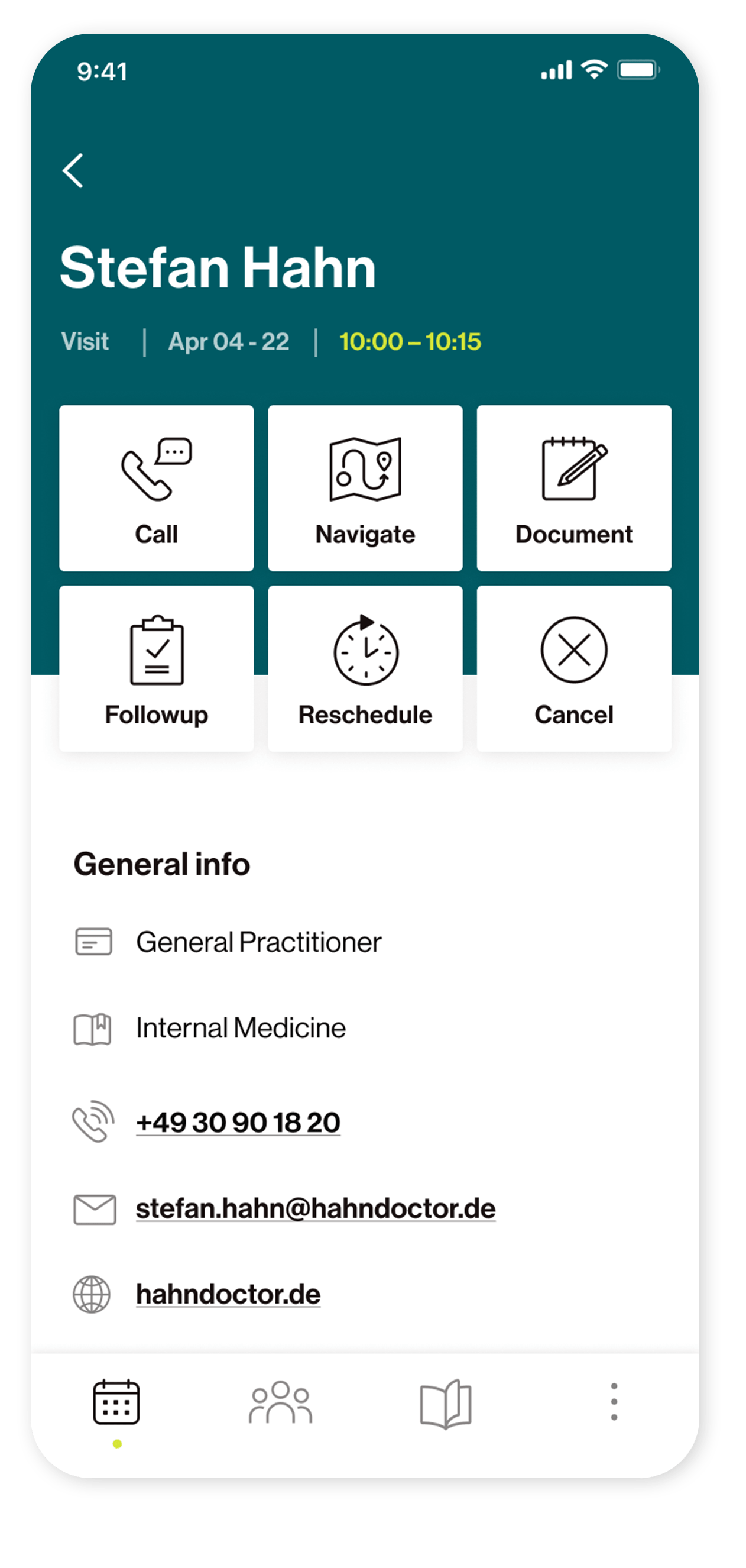The image size is (746, 1568).
Task: Select the Followup tile
Action: pyautogui.click(x=157, y=668)
